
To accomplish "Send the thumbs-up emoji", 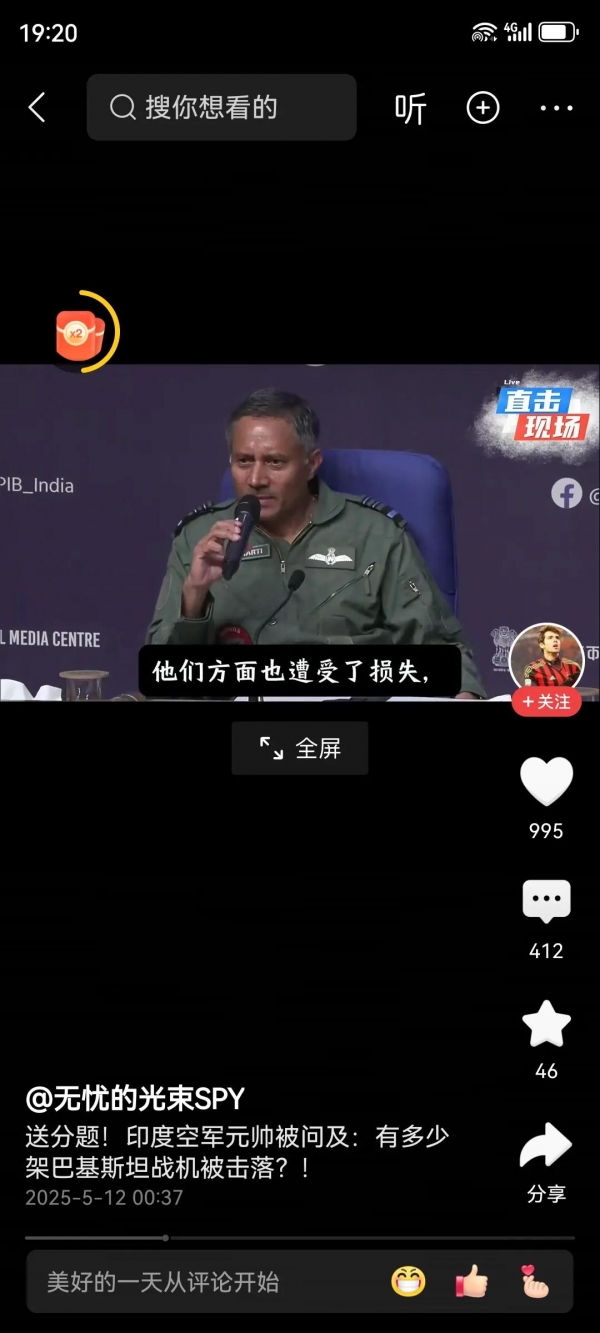I will coord(471,1282).
